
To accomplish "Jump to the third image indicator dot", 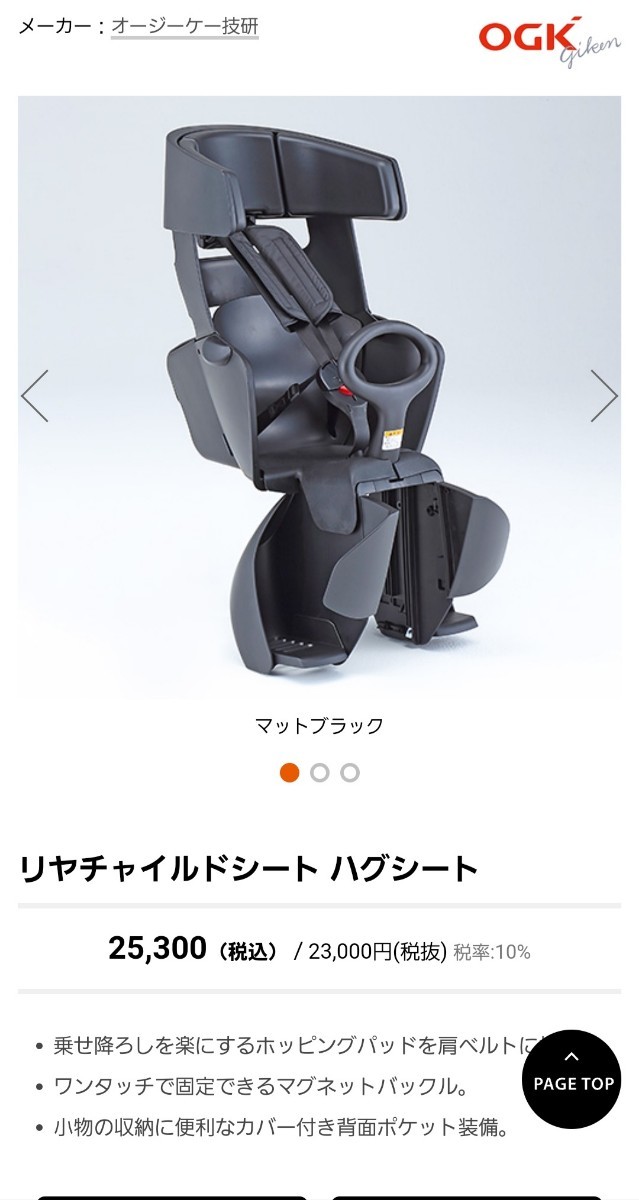I will 350,773.
